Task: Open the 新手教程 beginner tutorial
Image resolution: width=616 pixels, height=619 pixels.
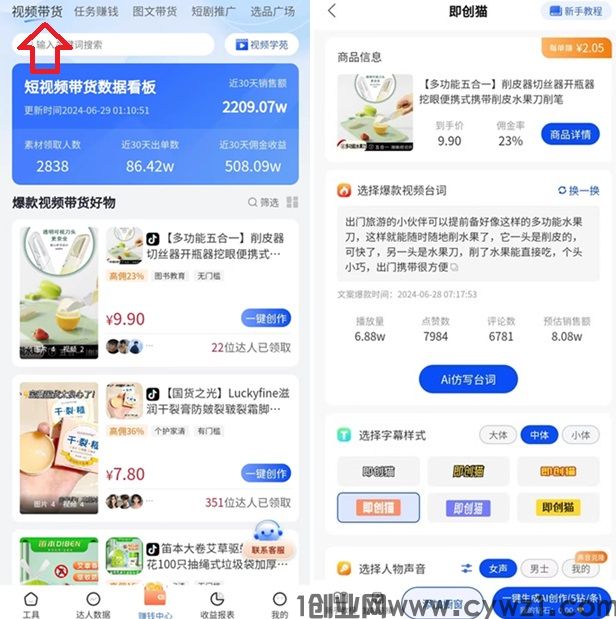Action: 574,12
